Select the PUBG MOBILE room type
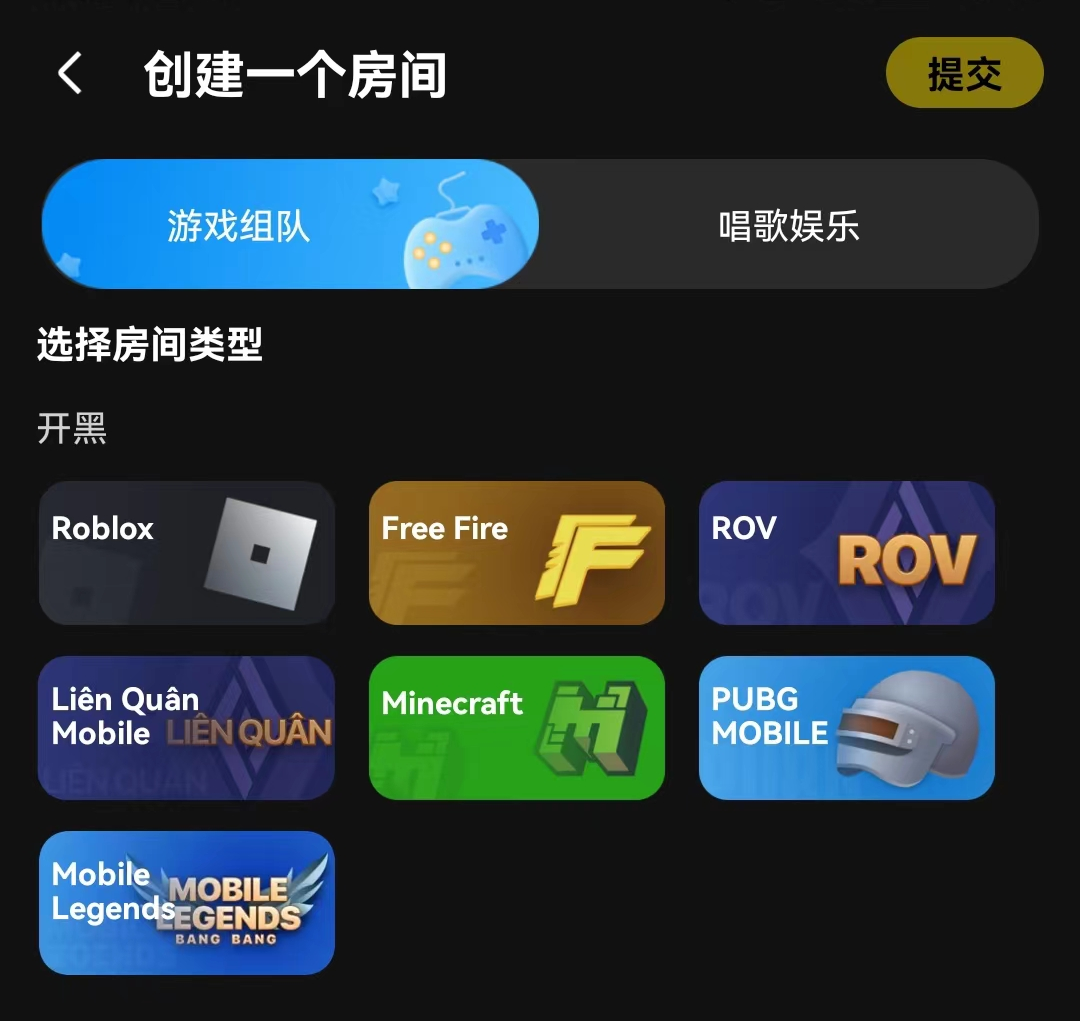 point(846,728)
